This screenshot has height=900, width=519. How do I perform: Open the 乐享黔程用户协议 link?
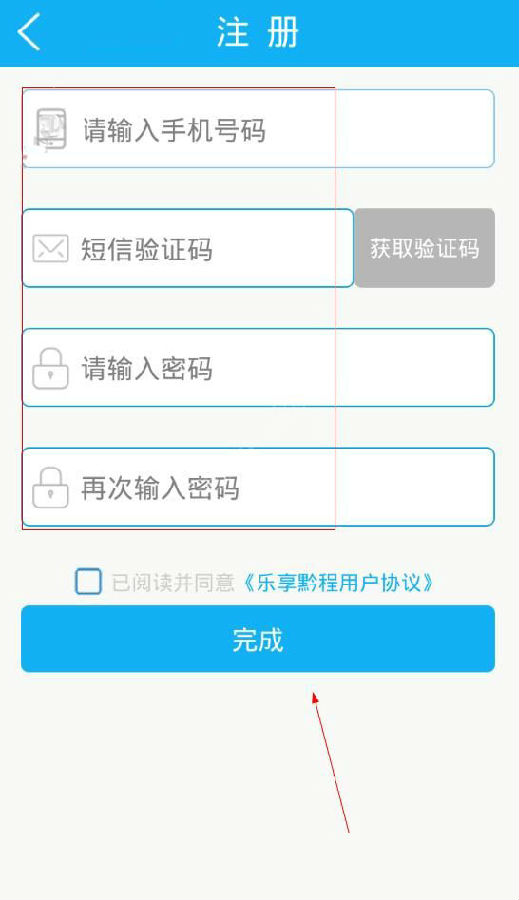tap(338, 583)
